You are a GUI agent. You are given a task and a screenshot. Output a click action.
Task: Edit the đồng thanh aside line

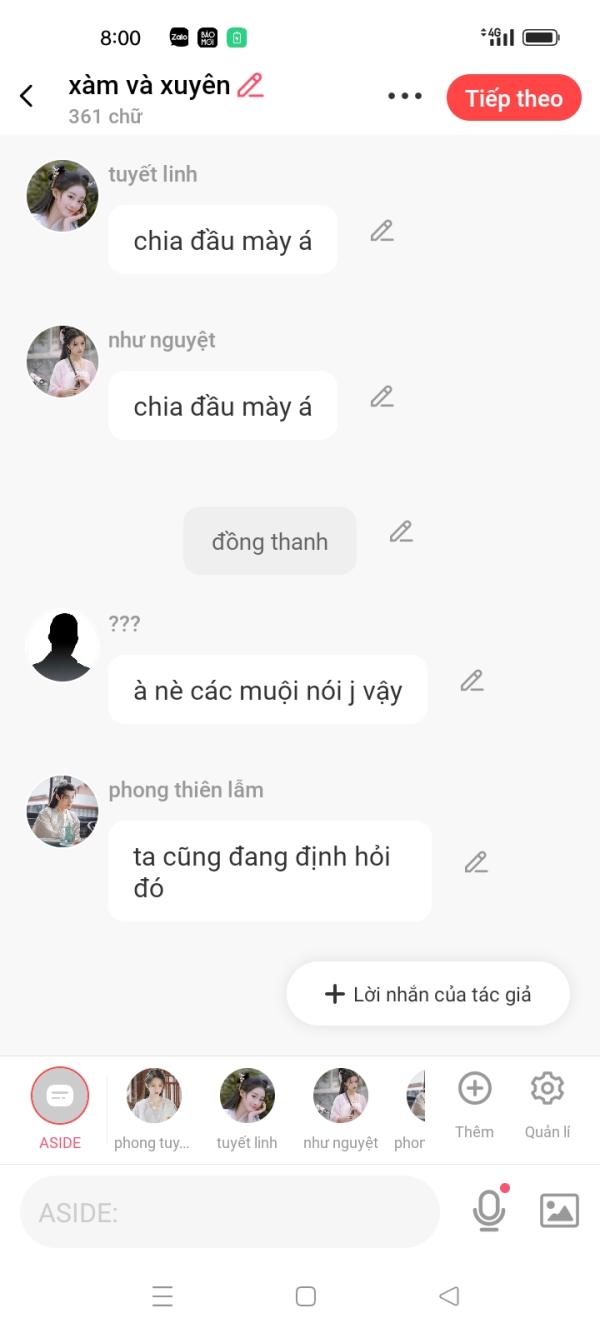[401, 532]
